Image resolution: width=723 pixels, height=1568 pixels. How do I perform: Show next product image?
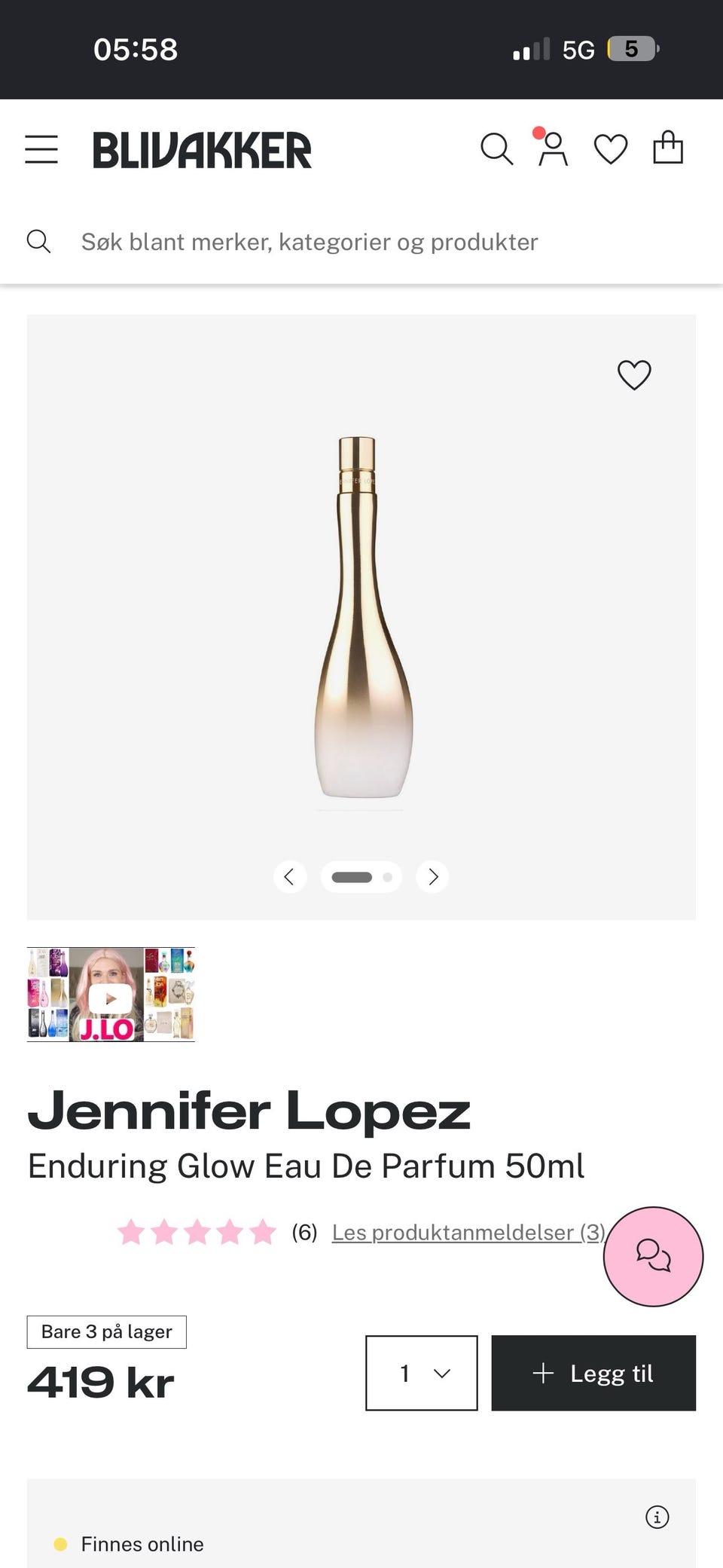pos(432,876)
